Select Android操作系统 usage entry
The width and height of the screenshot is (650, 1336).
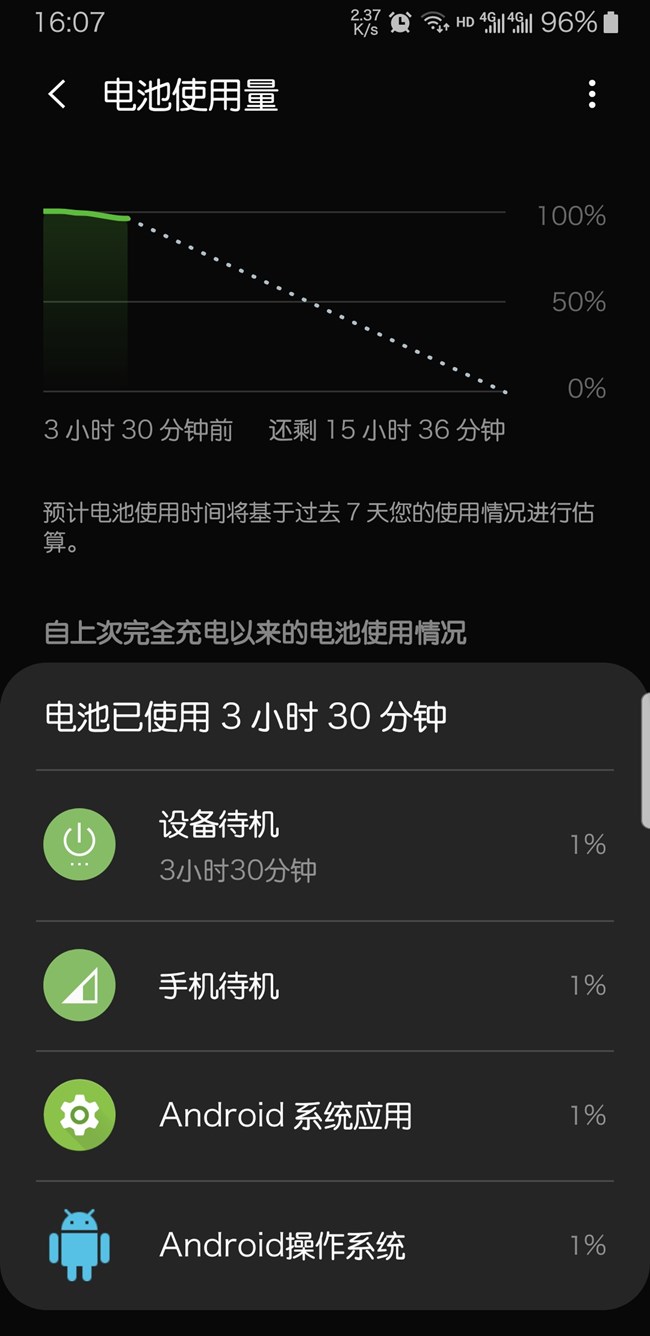[325, 1246]
